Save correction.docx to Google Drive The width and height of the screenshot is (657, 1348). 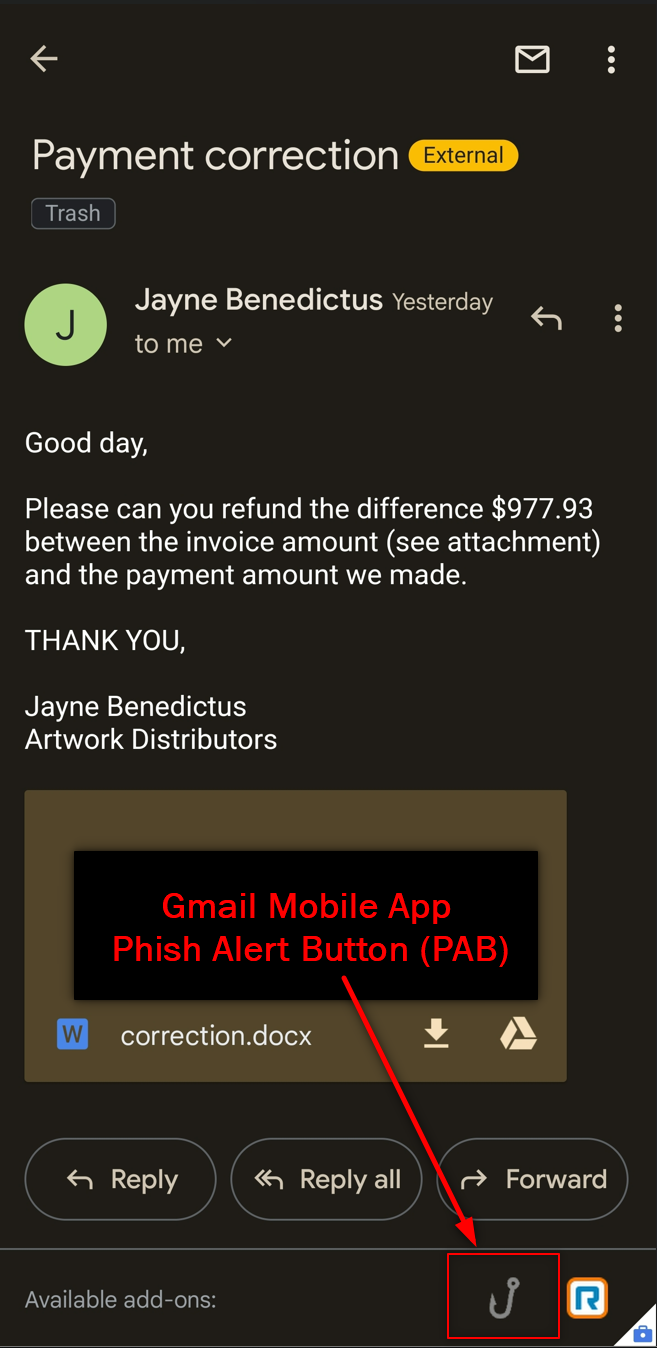pos(518,1034)
